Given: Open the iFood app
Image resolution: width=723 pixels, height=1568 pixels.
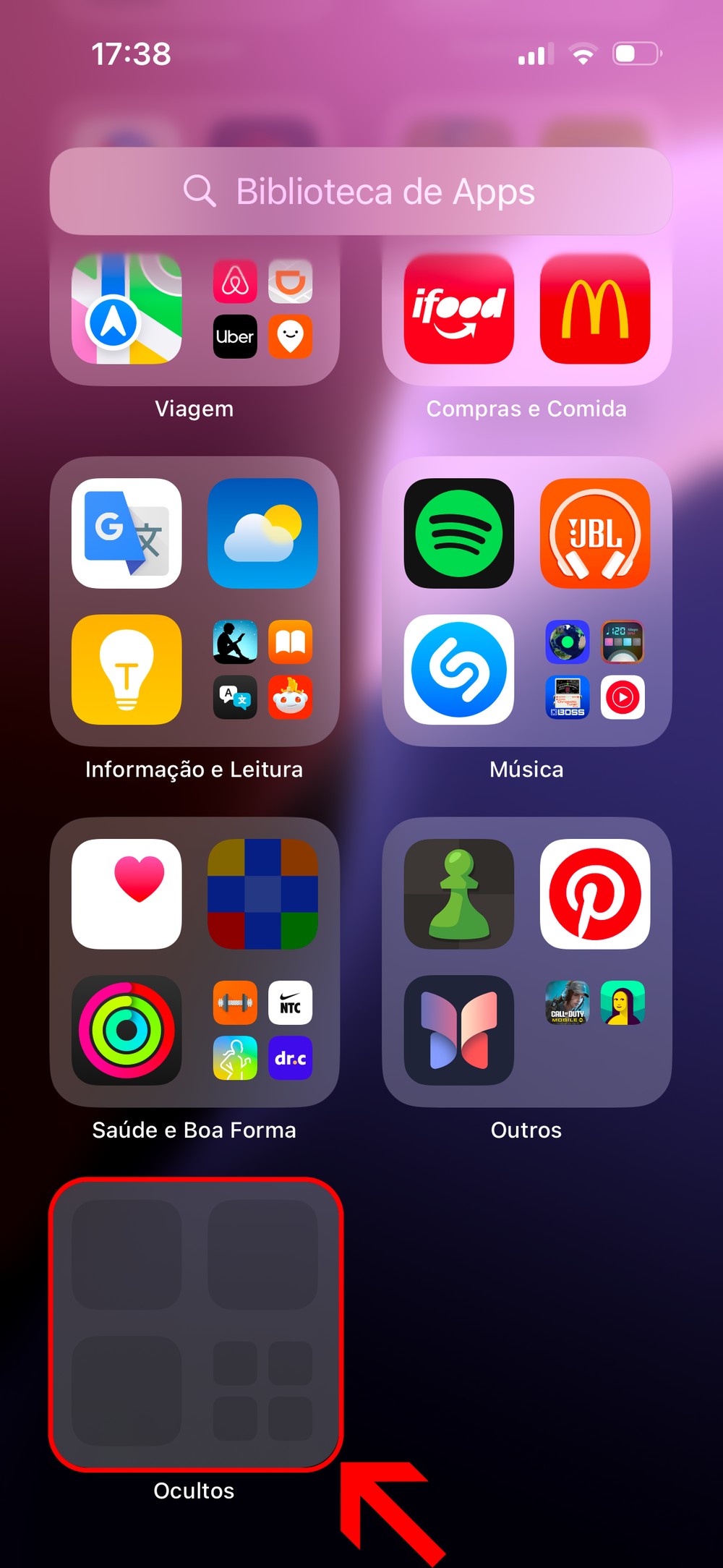Looking at the screenshot, I should (x=458, y=309).
